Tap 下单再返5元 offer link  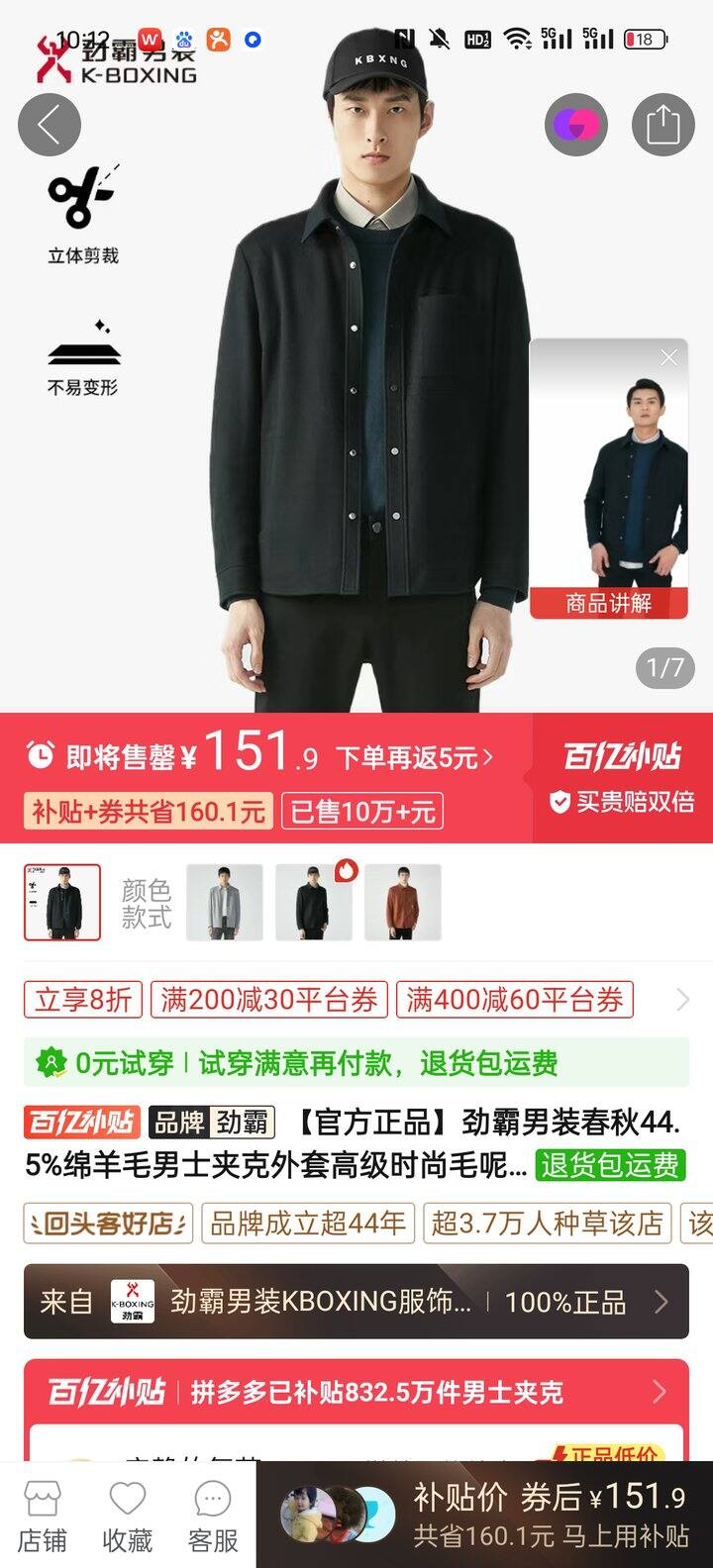pos(415,758)
